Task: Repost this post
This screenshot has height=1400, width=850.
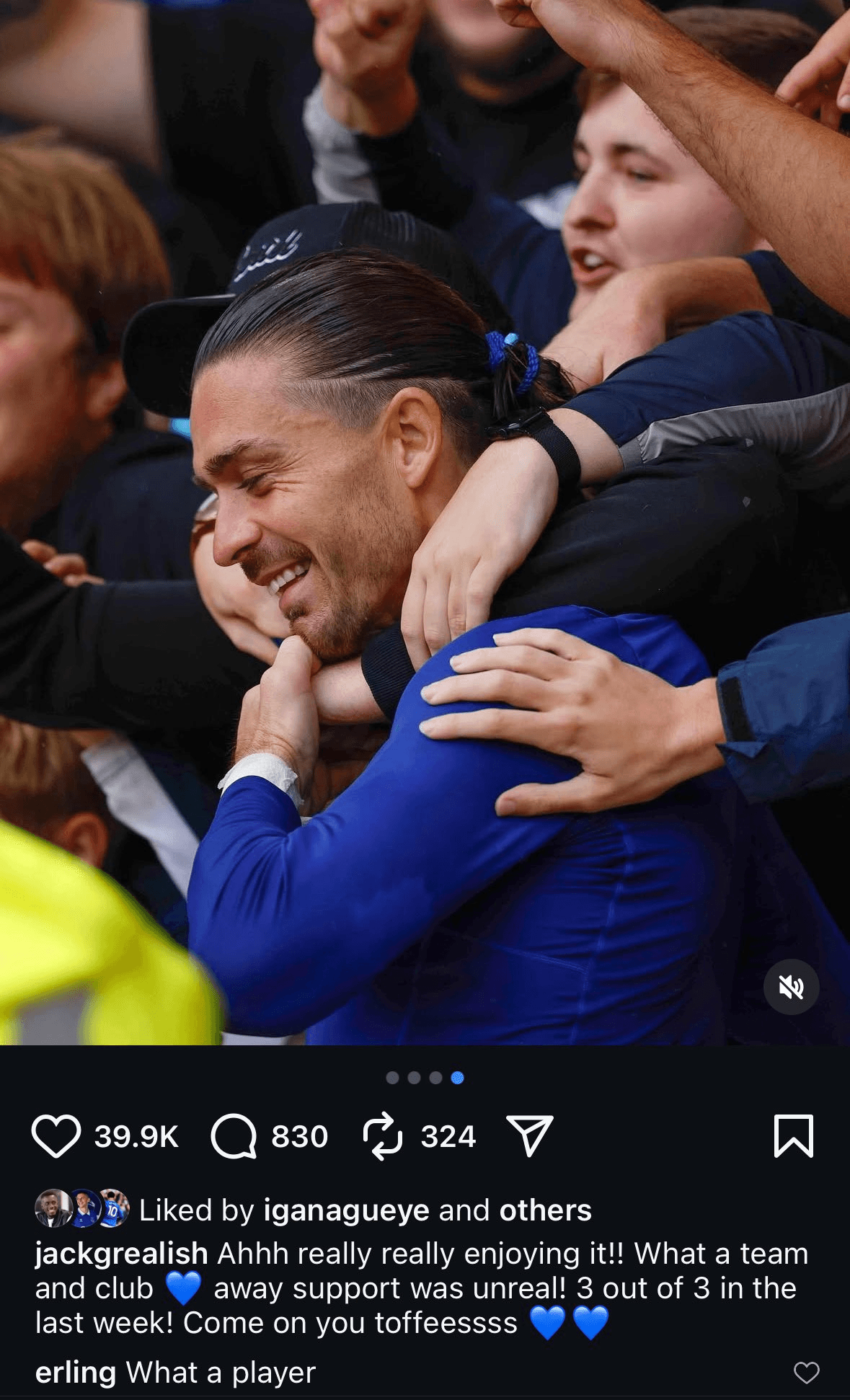Action: [381, 1136]
